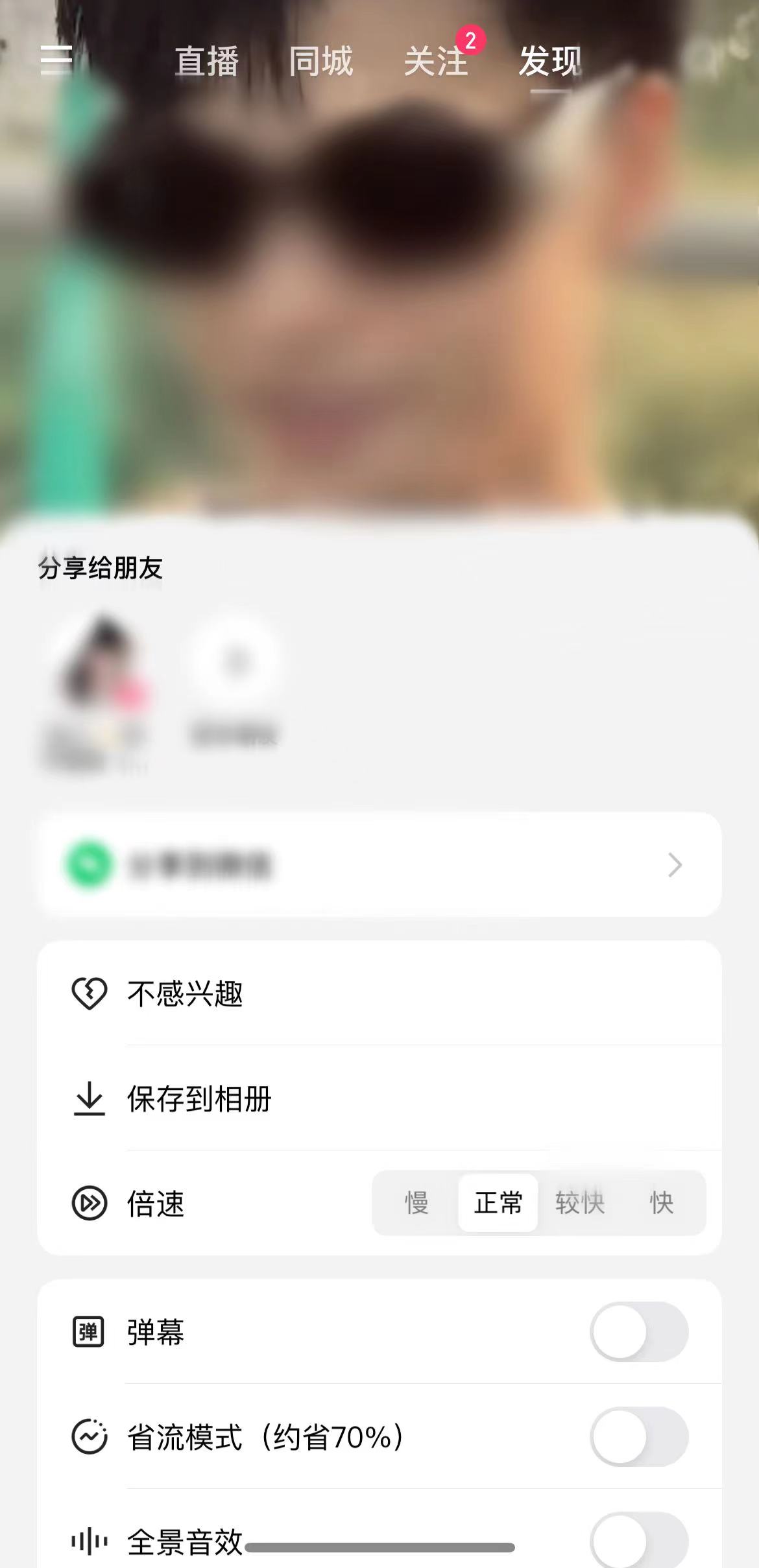Open the hamburger menu
Viewport: 759px width, 1568px height.
pyautogui.click(x=55, y=62)
